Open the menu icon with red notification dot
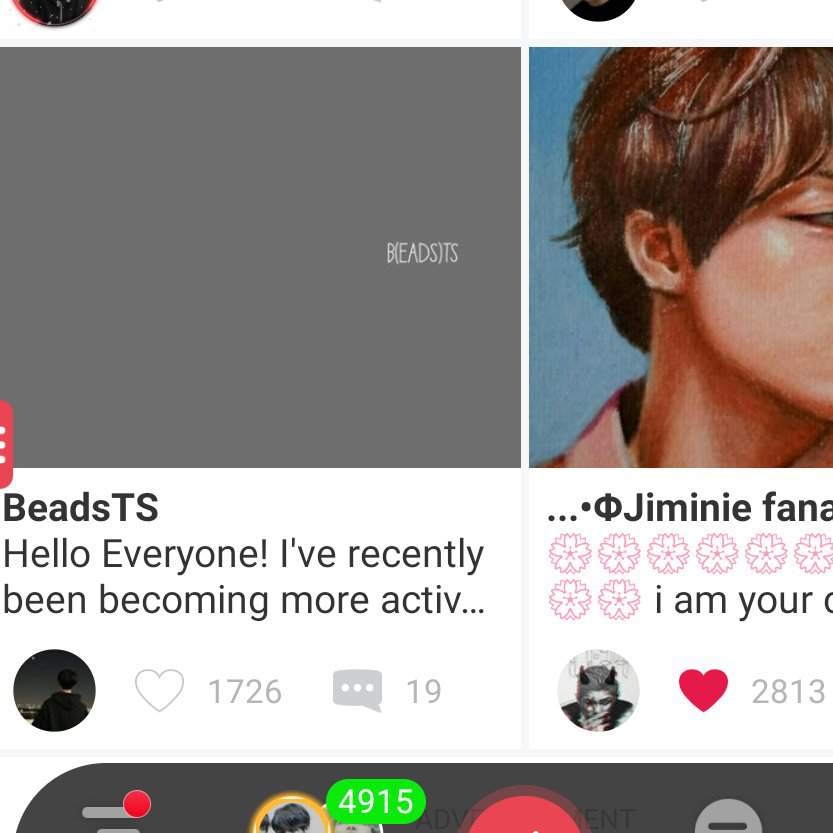The image size is (833, 833). pyautogui.click(x=115, y=816)
